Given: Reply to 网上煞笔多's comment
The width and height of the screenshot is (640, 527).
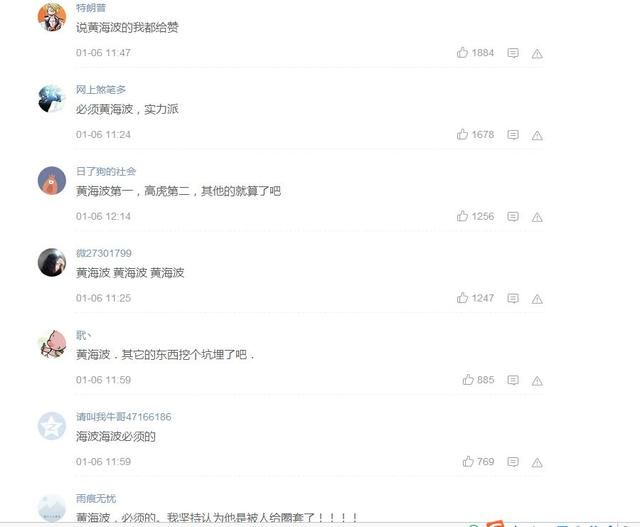Looking at the screenshot, I should 513,135.
